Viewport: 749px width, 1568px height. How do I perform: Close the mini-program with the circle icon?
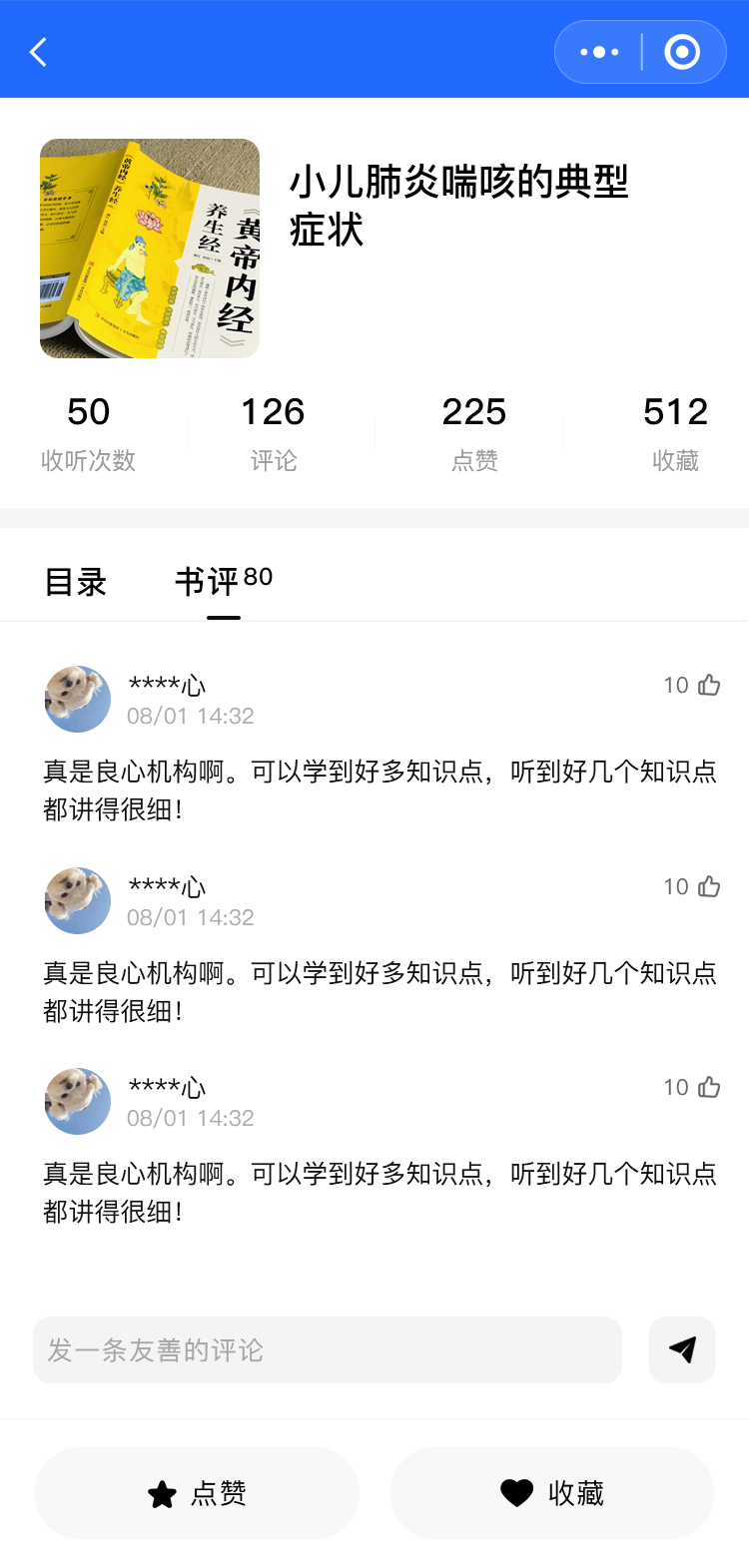click(682, 52)
